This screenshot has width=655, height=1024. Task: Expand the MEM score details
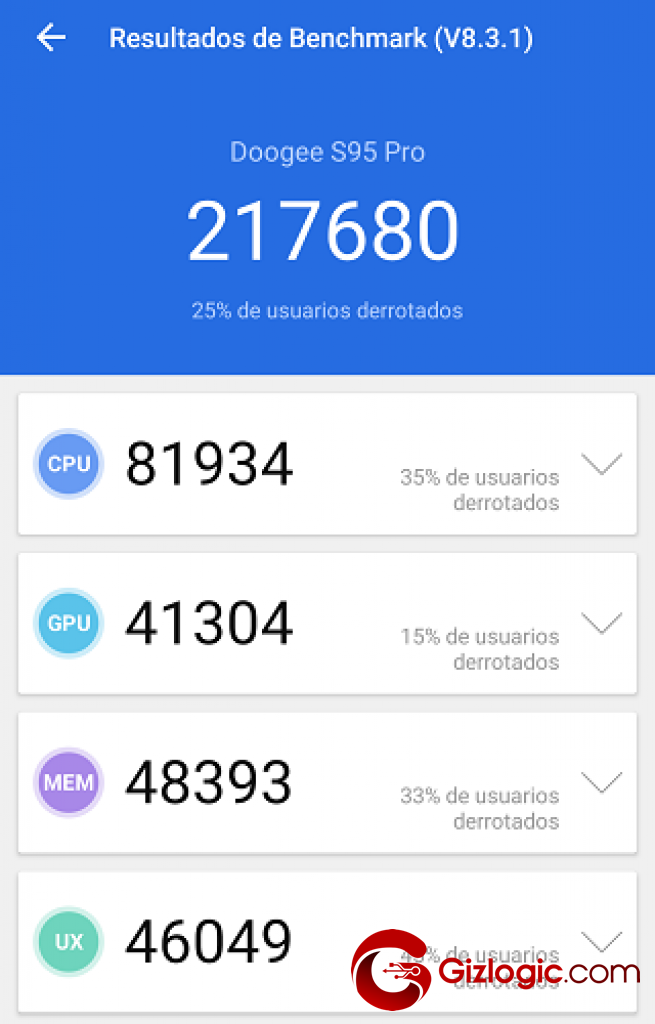click(x=601, y=783)
